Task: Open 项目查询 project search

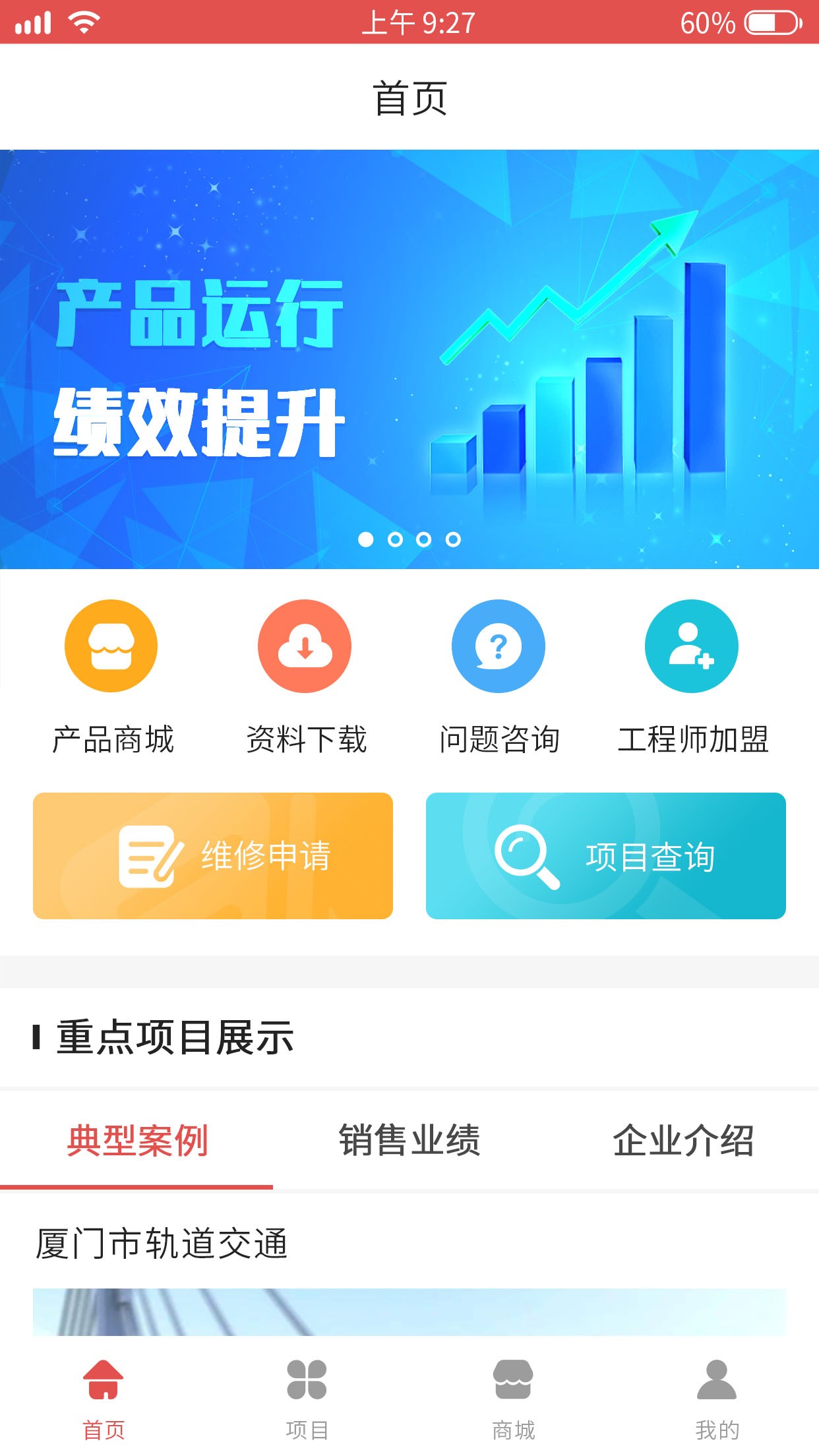Action: (605, 856)
